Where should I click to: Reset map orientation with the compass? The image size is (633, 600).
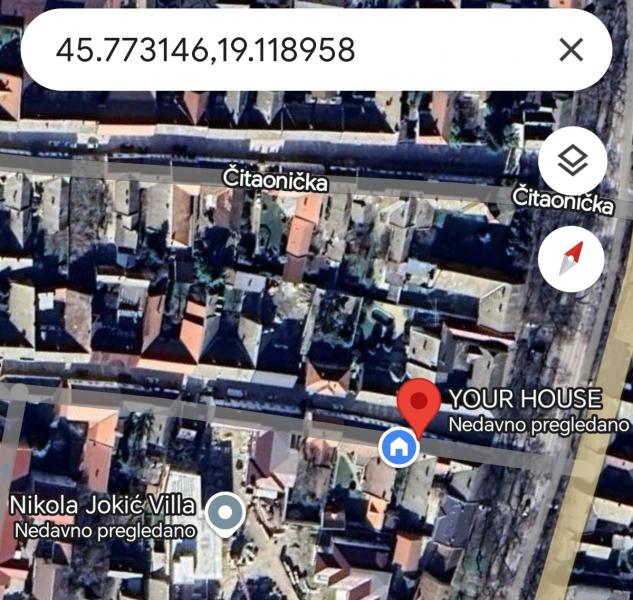coord(572,259)
